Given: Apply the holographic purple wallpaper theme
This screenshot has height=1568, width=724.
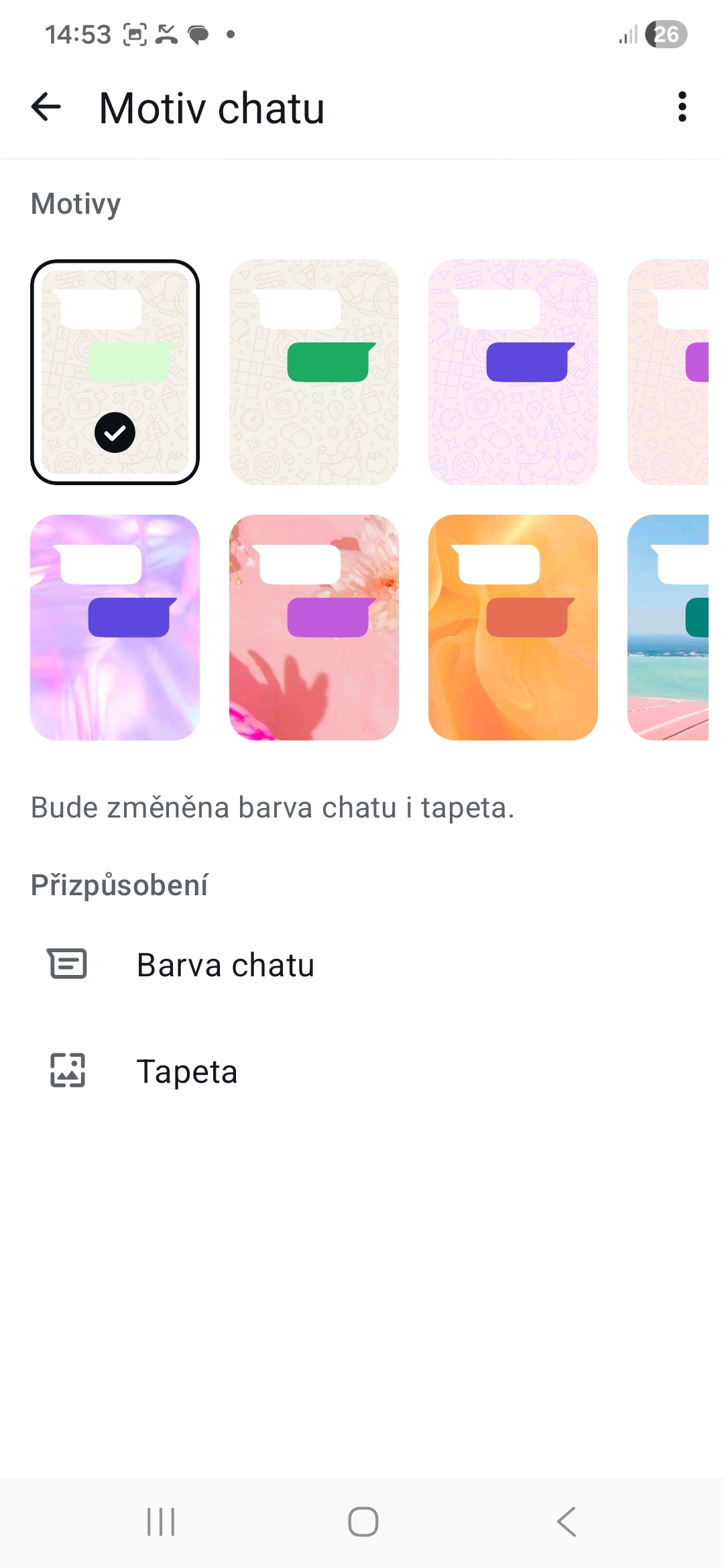Looking at the screenshot, I should (115, 627).
